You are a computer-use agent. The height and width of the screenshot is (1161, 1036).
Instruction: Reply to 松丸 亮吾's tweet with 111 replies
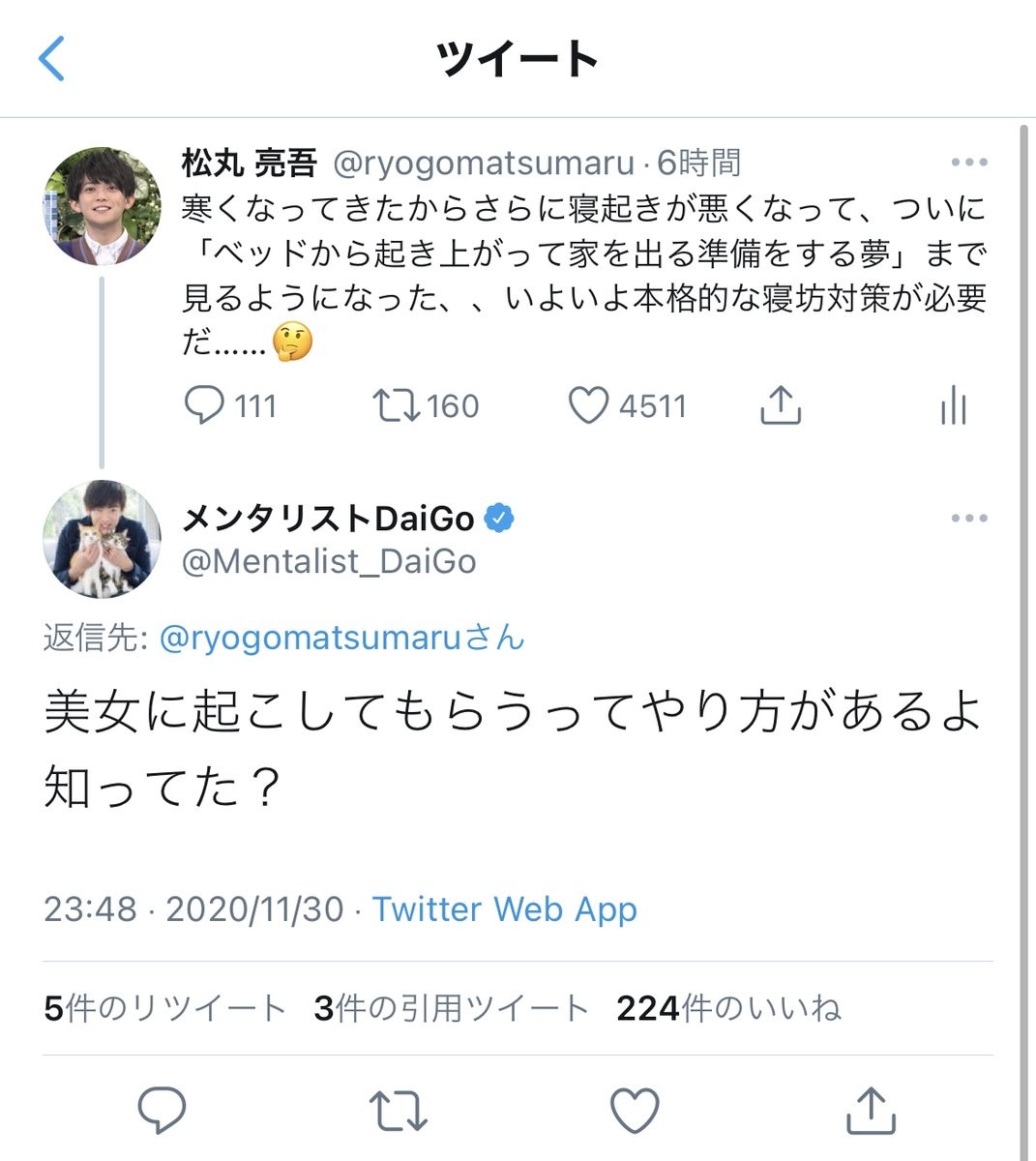pos(204,406)
